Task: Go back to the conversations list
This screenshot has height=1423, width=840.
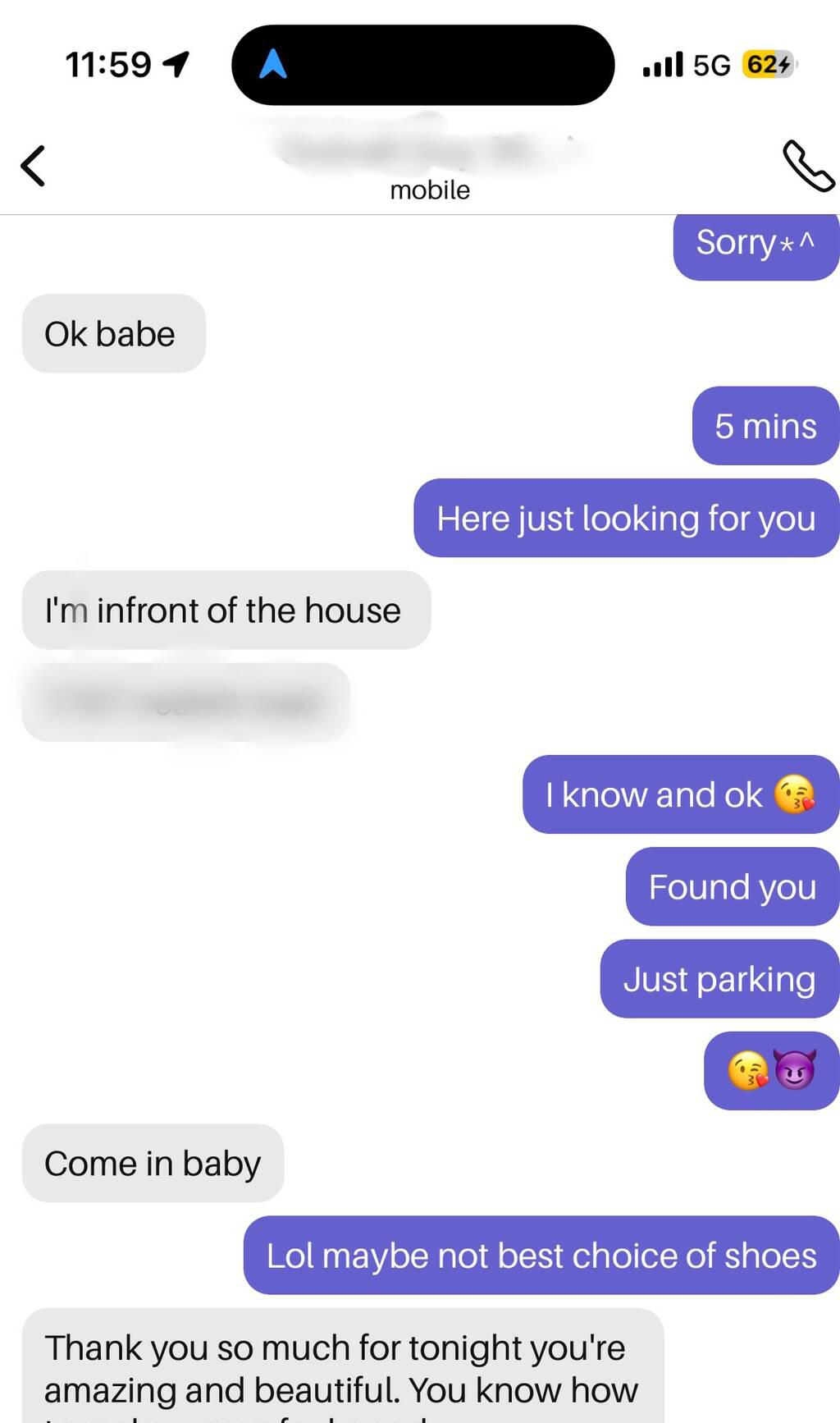Action: tap(33, 167)
